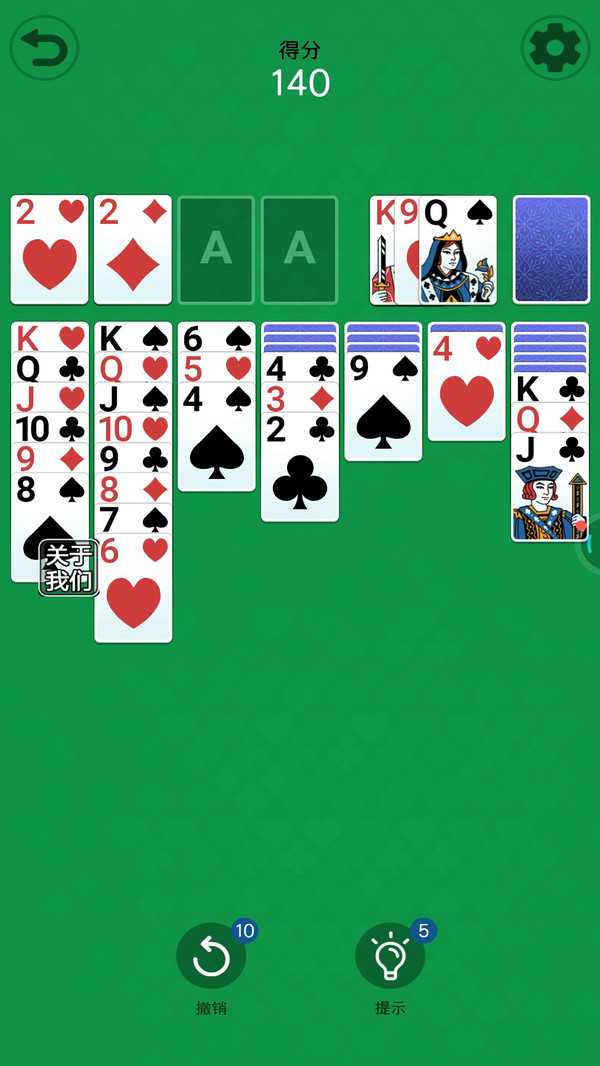600x1066 pixels.
Task: Select the 6 of Hearts card
Action: coord(133,590)
